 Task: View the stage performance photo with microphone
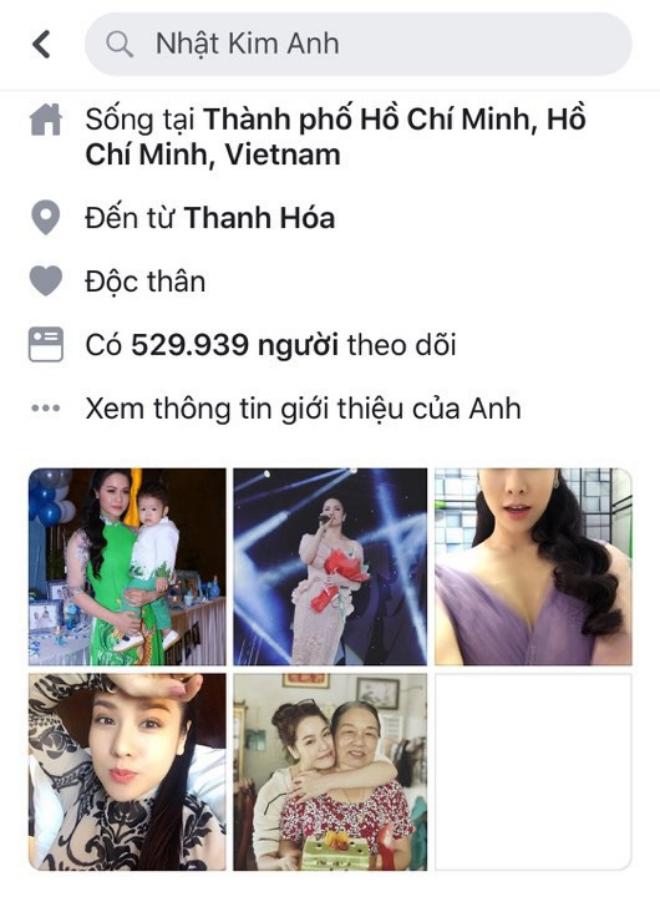point(330,566)
